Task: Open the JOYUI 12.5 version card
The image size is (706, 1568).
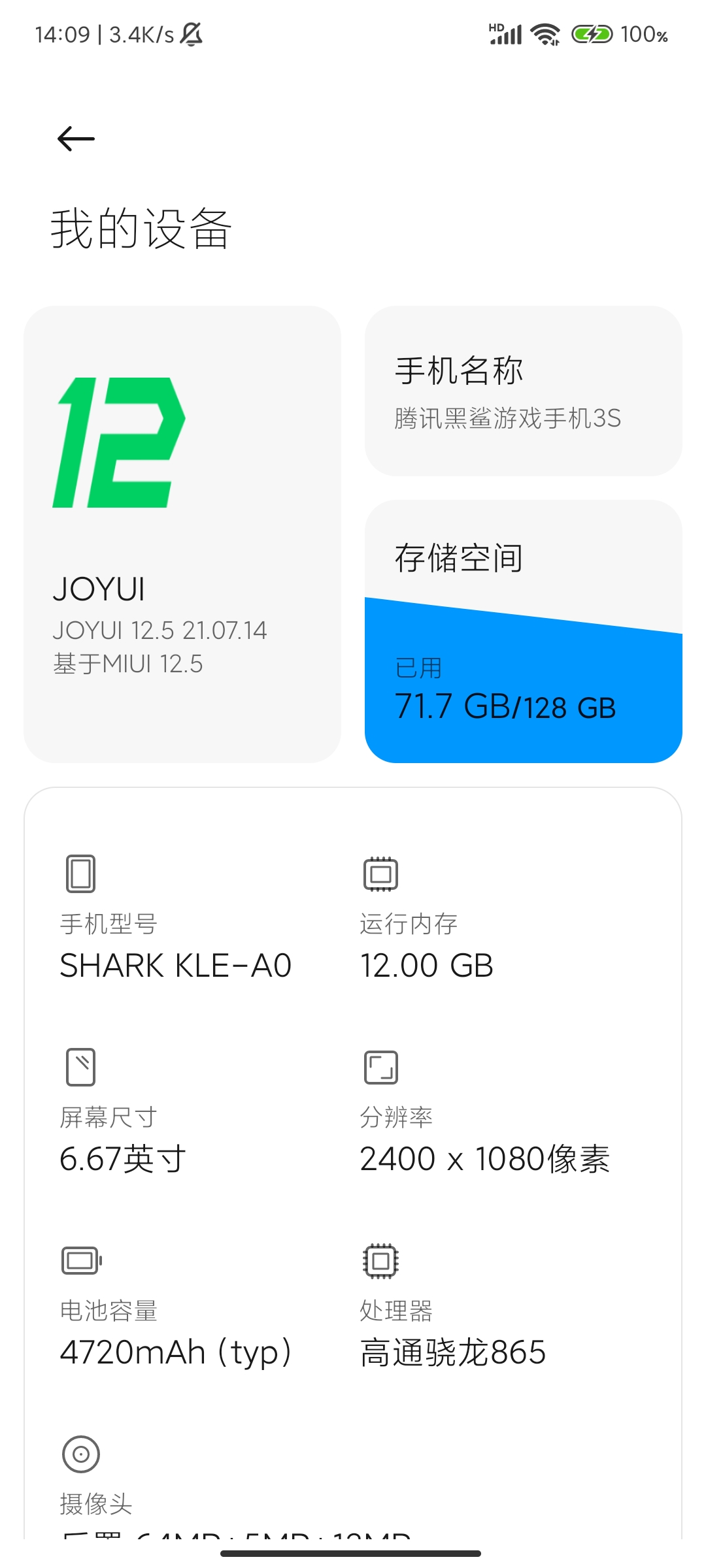Action: pyautogui.click(x=182, y=534)
